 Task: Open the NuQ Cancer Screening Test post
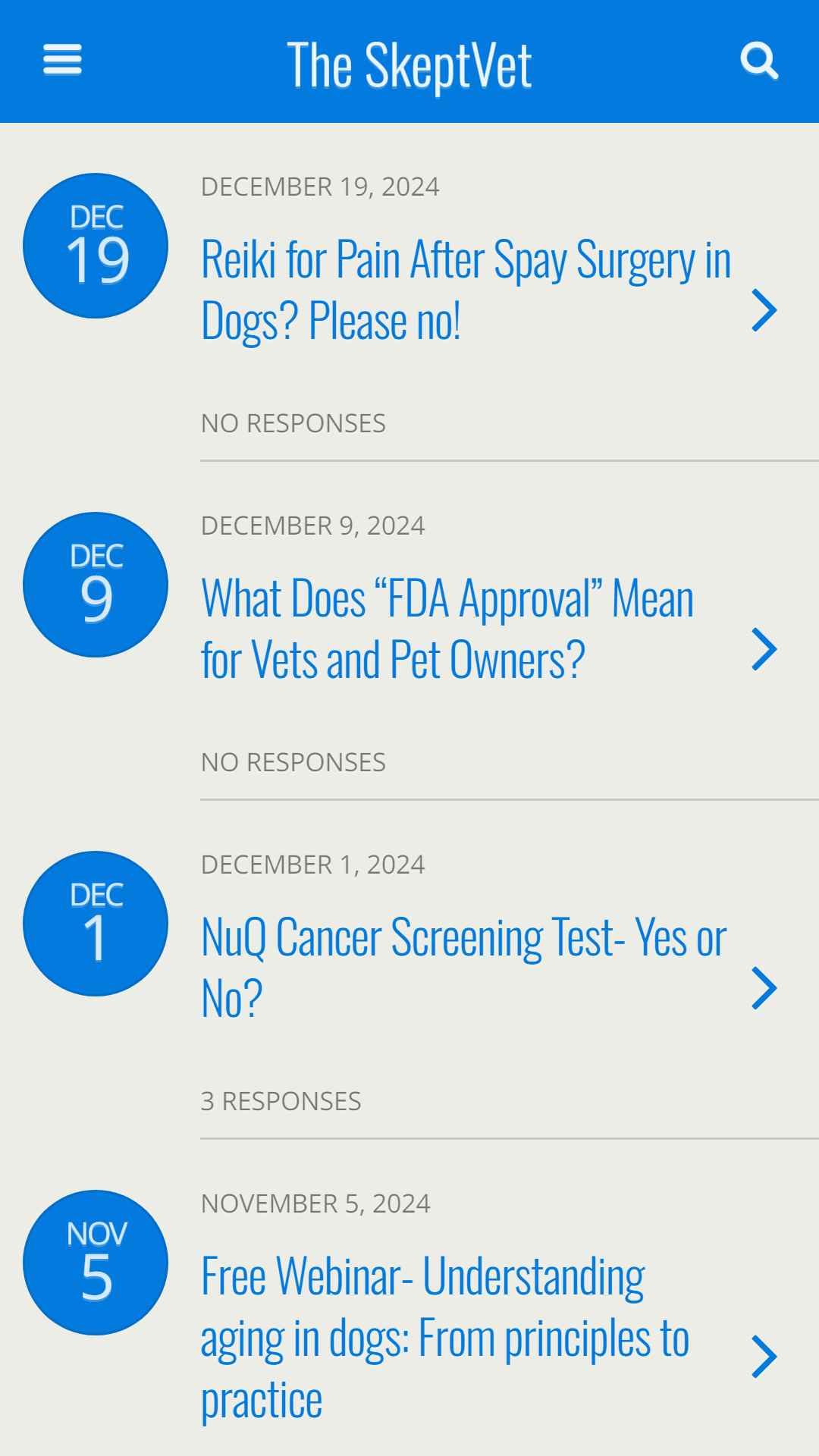tap(463, 968)
